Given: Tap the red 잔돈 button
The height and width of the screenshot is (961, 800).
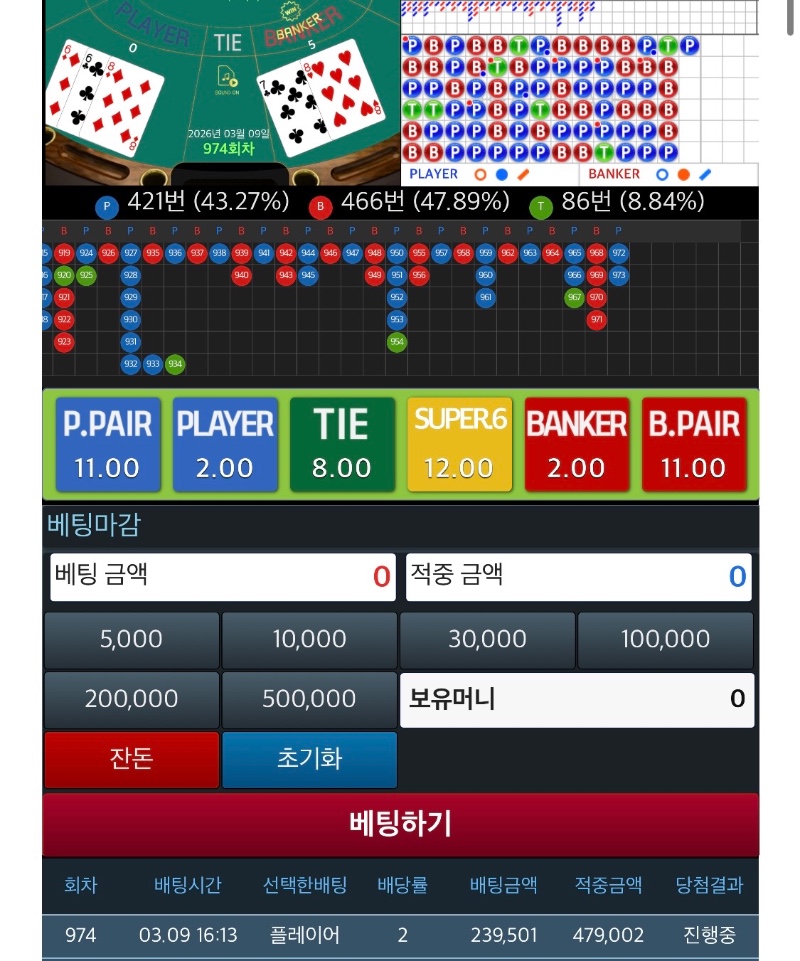Looking at the screenshot, I should pyautogui.click(x=132, y=759).
